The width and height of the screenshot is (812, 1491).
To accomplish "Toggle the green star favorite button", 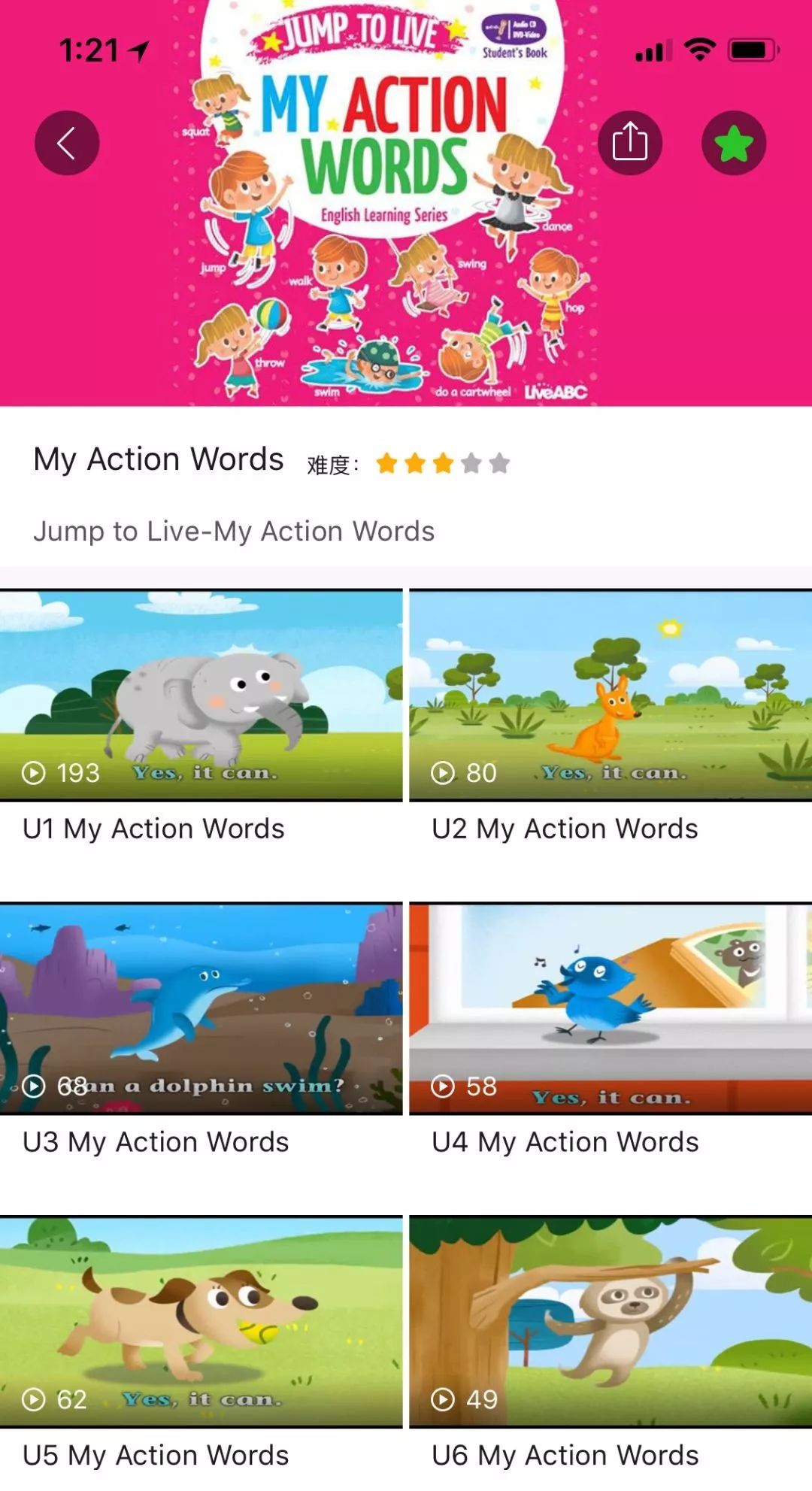I will [733, 143].
